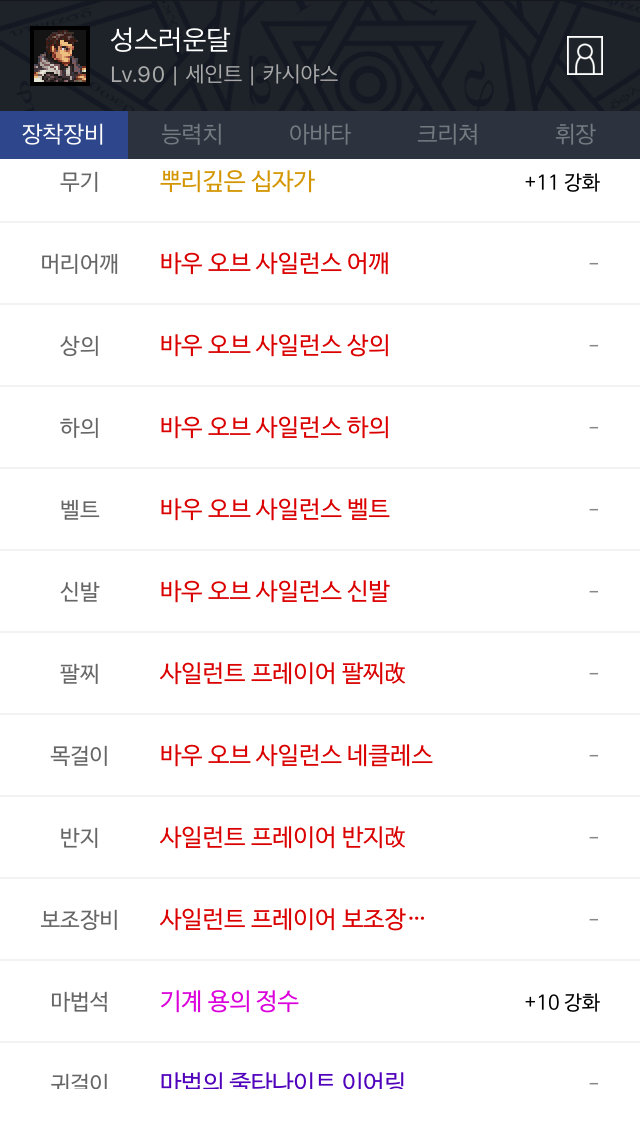Select the 장착장비 tab

(x=64, y=134)
